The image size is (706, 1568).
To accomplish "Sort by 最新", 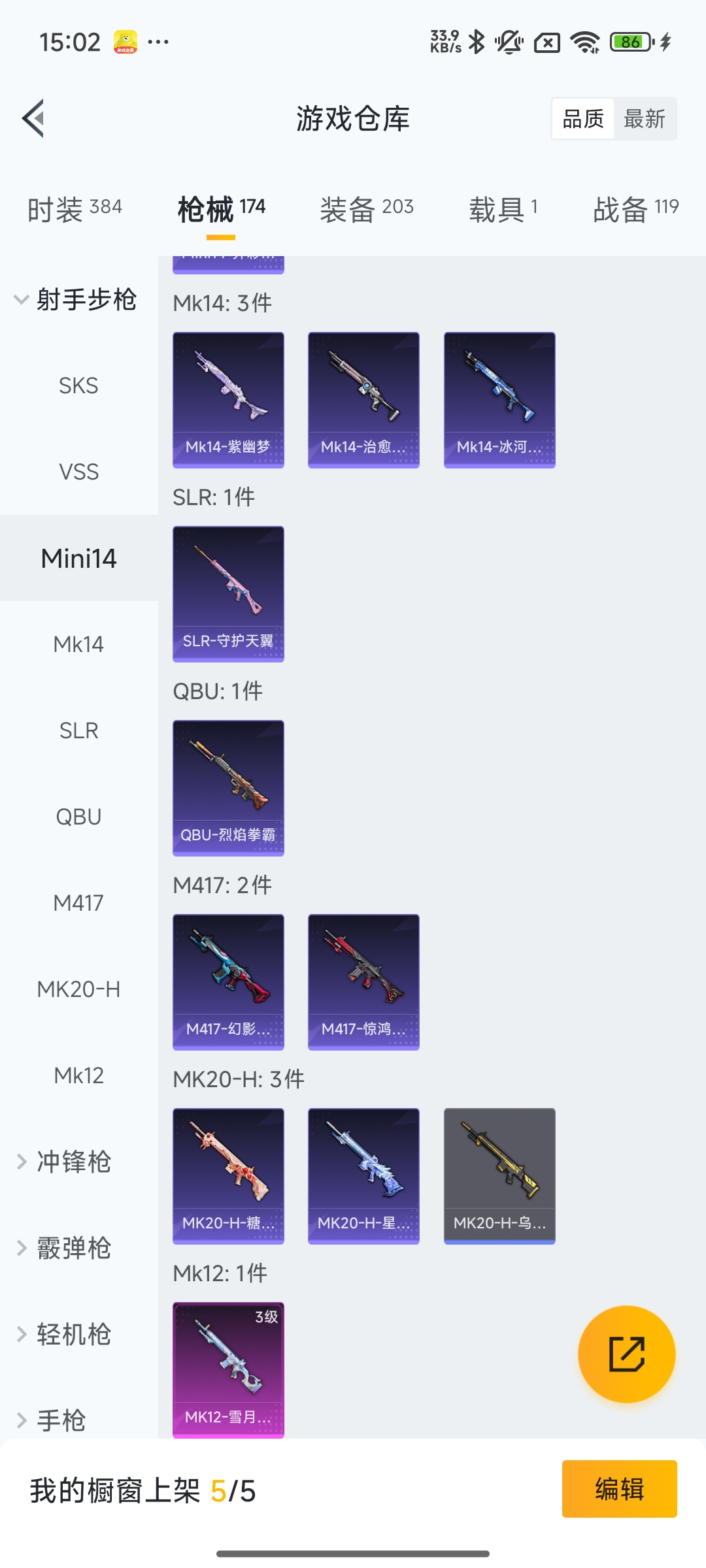I will 645,119.
